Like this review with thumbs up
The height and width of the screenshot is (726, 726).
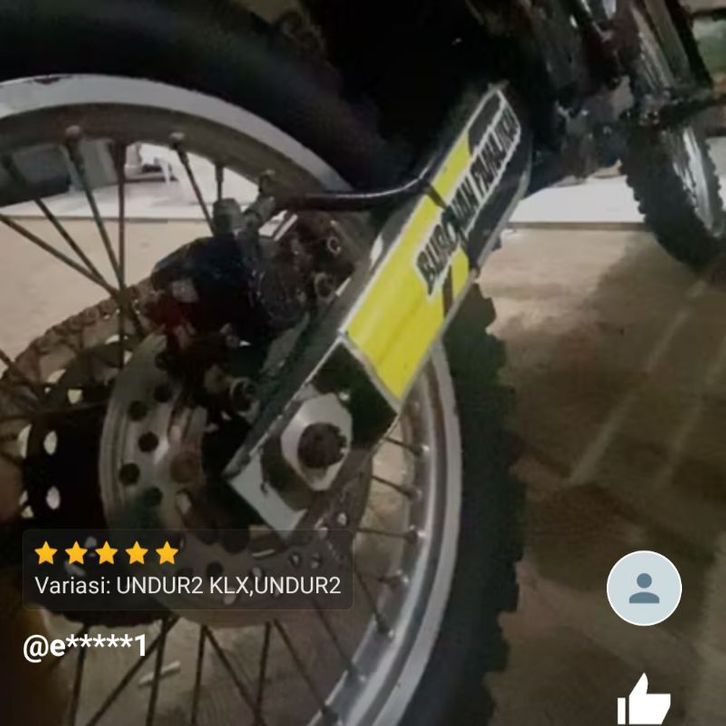click(x=642, y=701)
